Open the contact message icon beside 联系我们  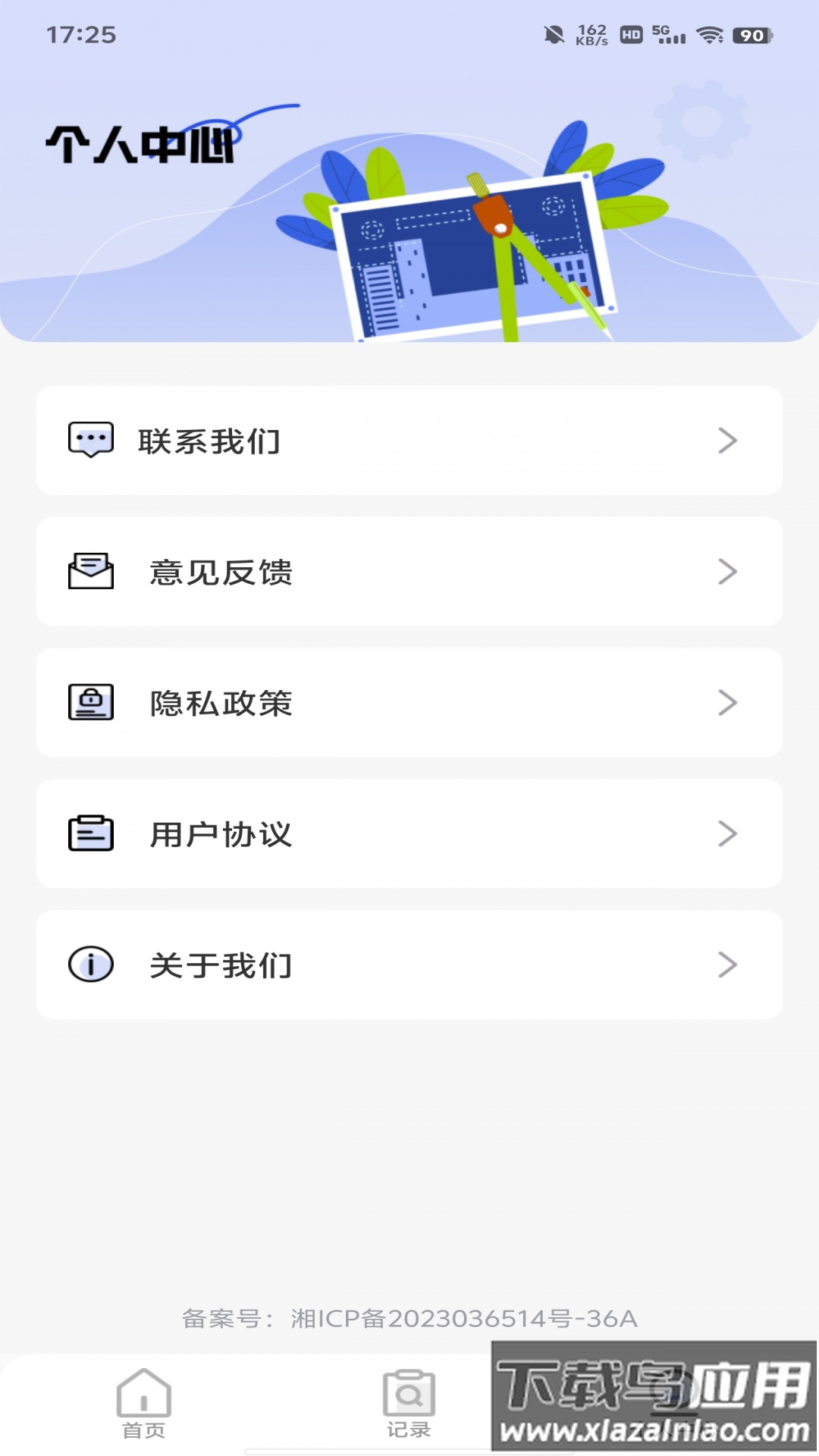tap(90, 441)
